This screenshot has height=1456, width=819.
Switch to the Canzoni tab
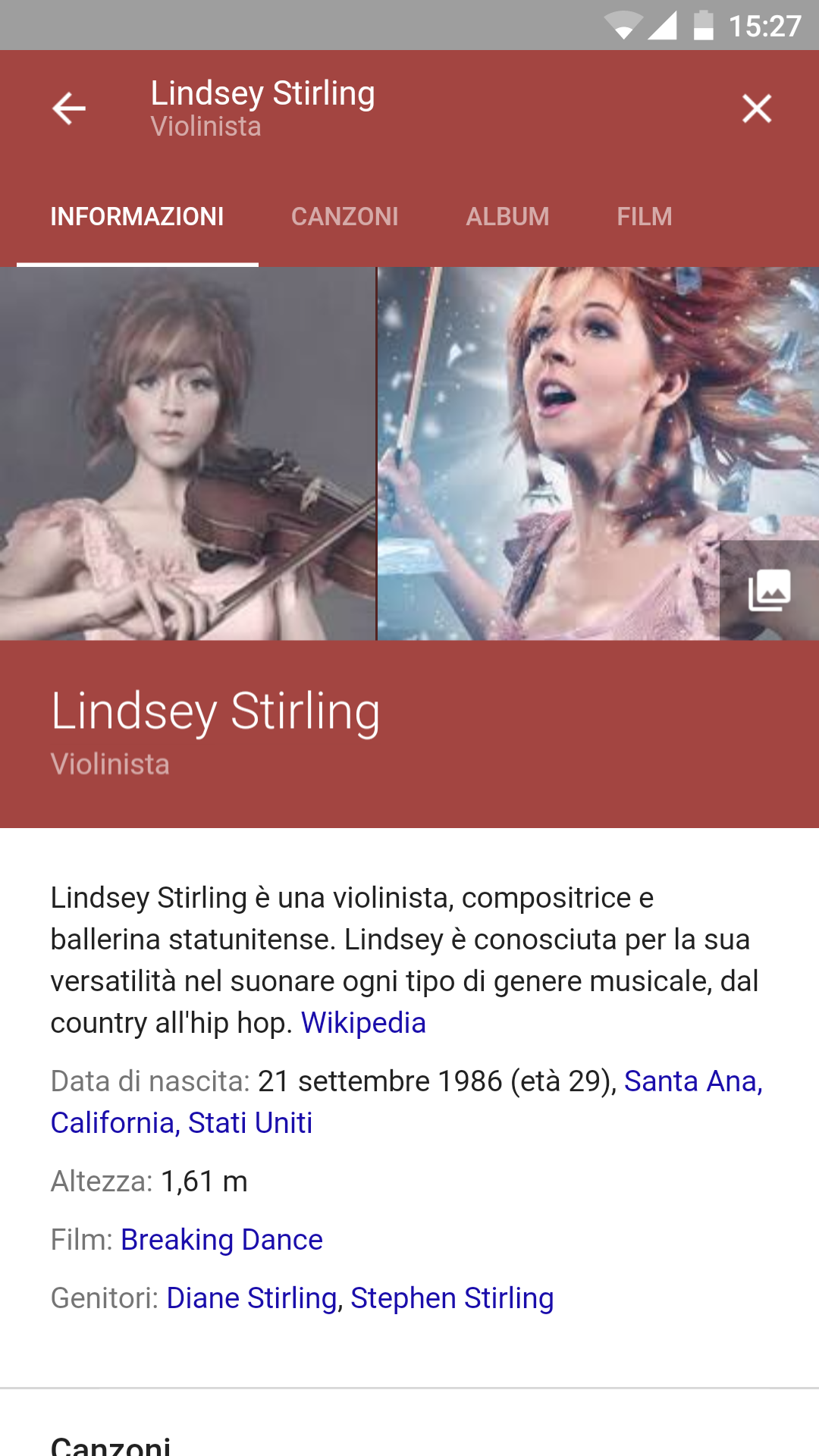click(345, 217)
